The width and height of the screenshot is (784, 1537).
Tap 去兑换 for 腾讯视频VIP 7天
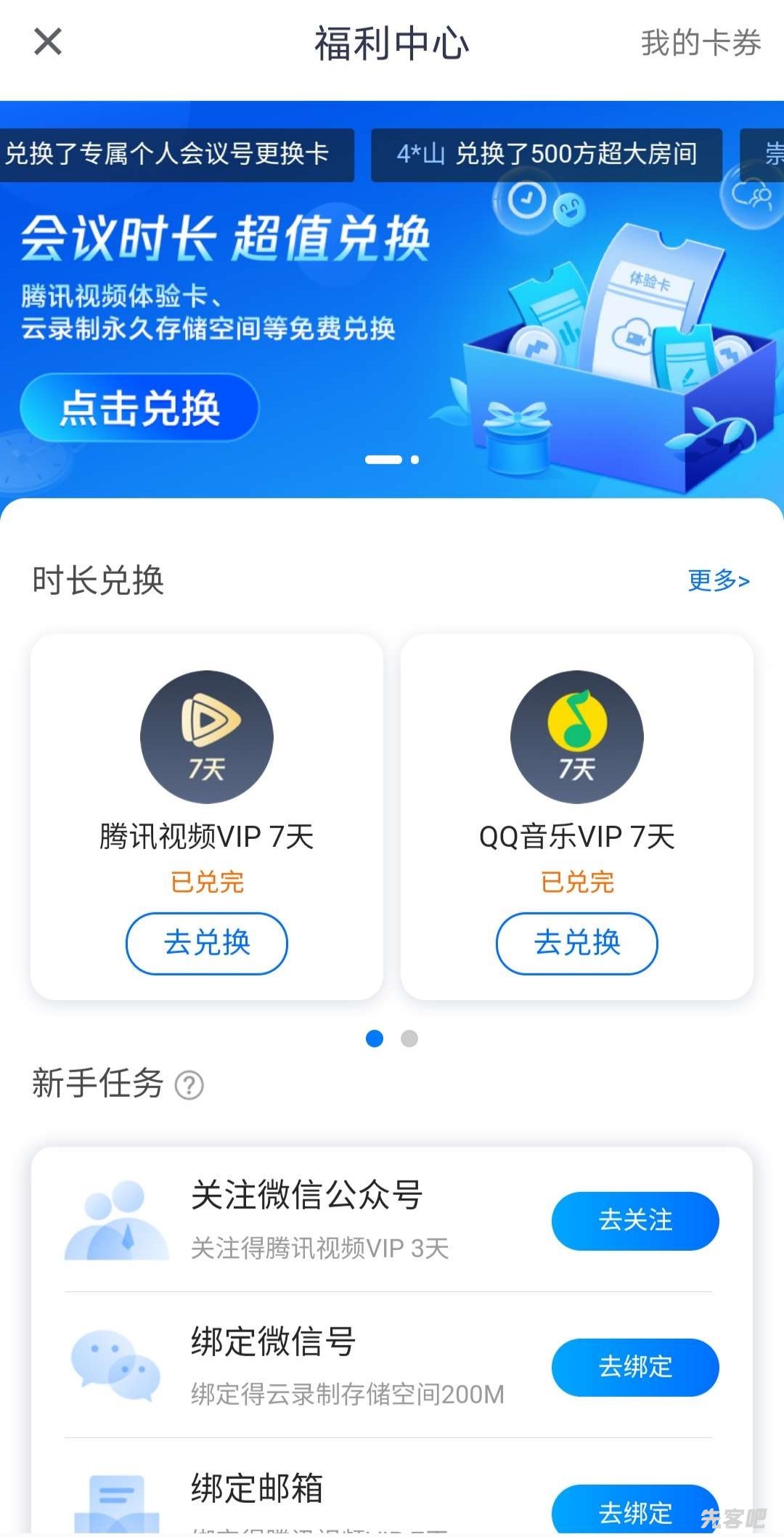click(207, 943)
